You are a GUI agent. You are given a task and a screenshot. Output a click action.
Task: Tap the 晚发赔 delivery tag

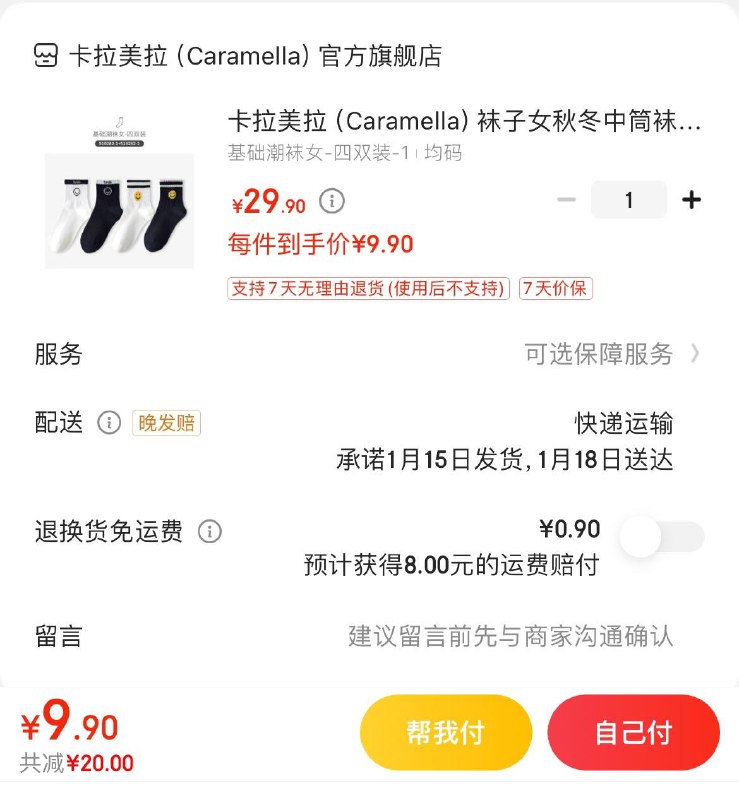166,423
